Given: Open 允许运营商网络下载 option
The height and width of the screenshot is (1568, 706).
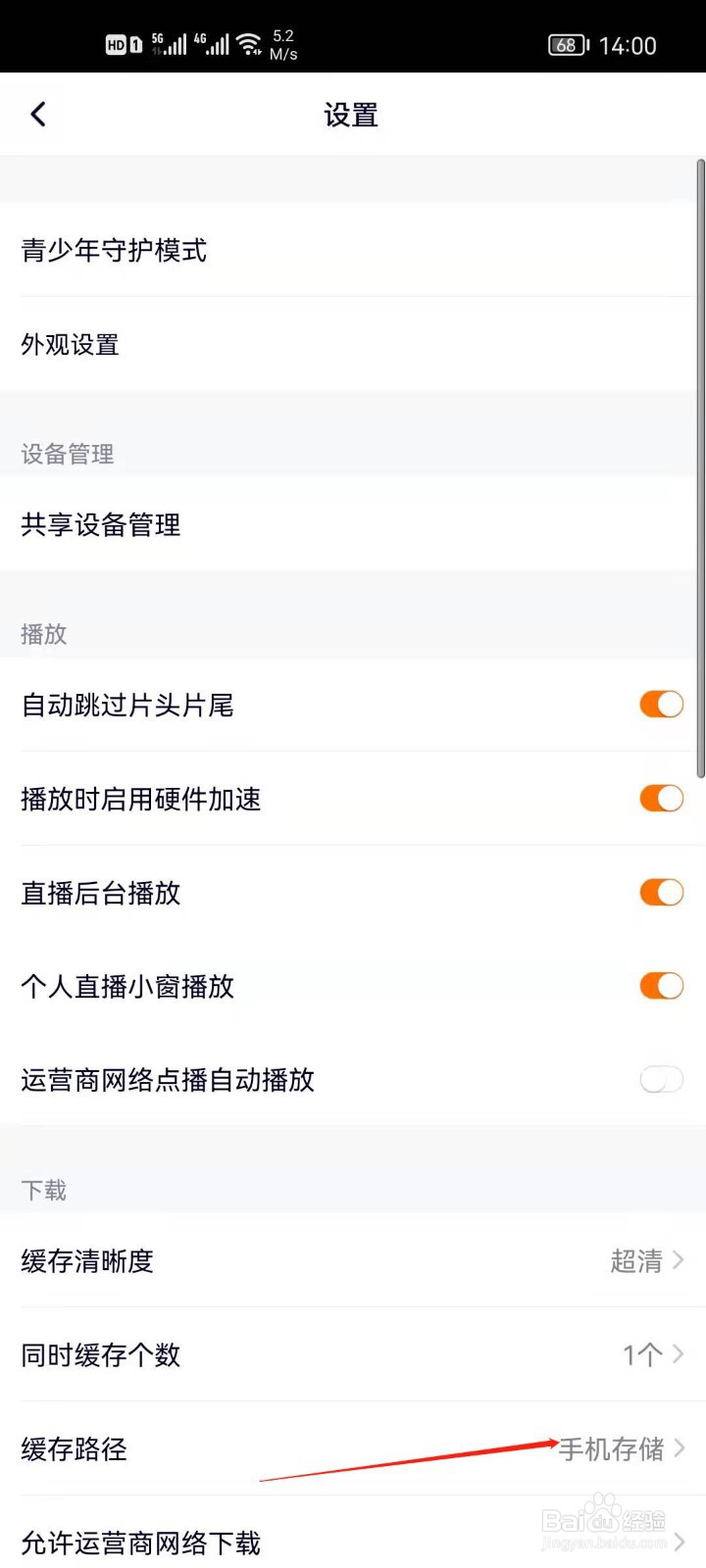Looking at the screenshot, I should click(x=353, y=1543).
